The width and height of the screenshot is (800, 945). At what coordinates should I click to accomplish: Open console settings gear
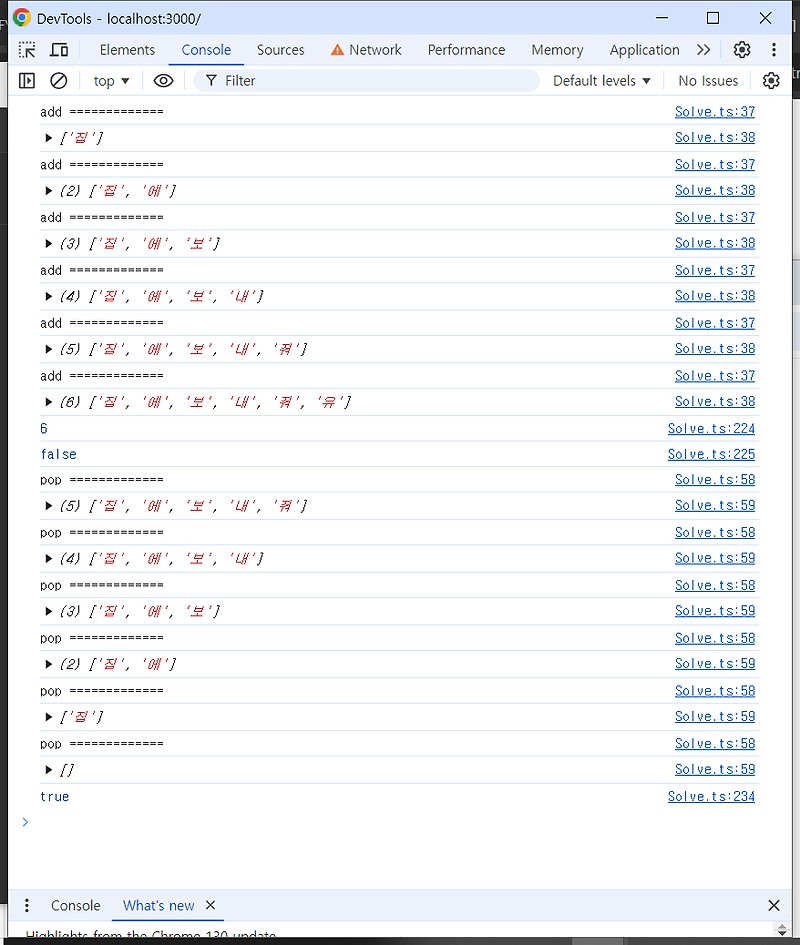click(x=770, y=81)
